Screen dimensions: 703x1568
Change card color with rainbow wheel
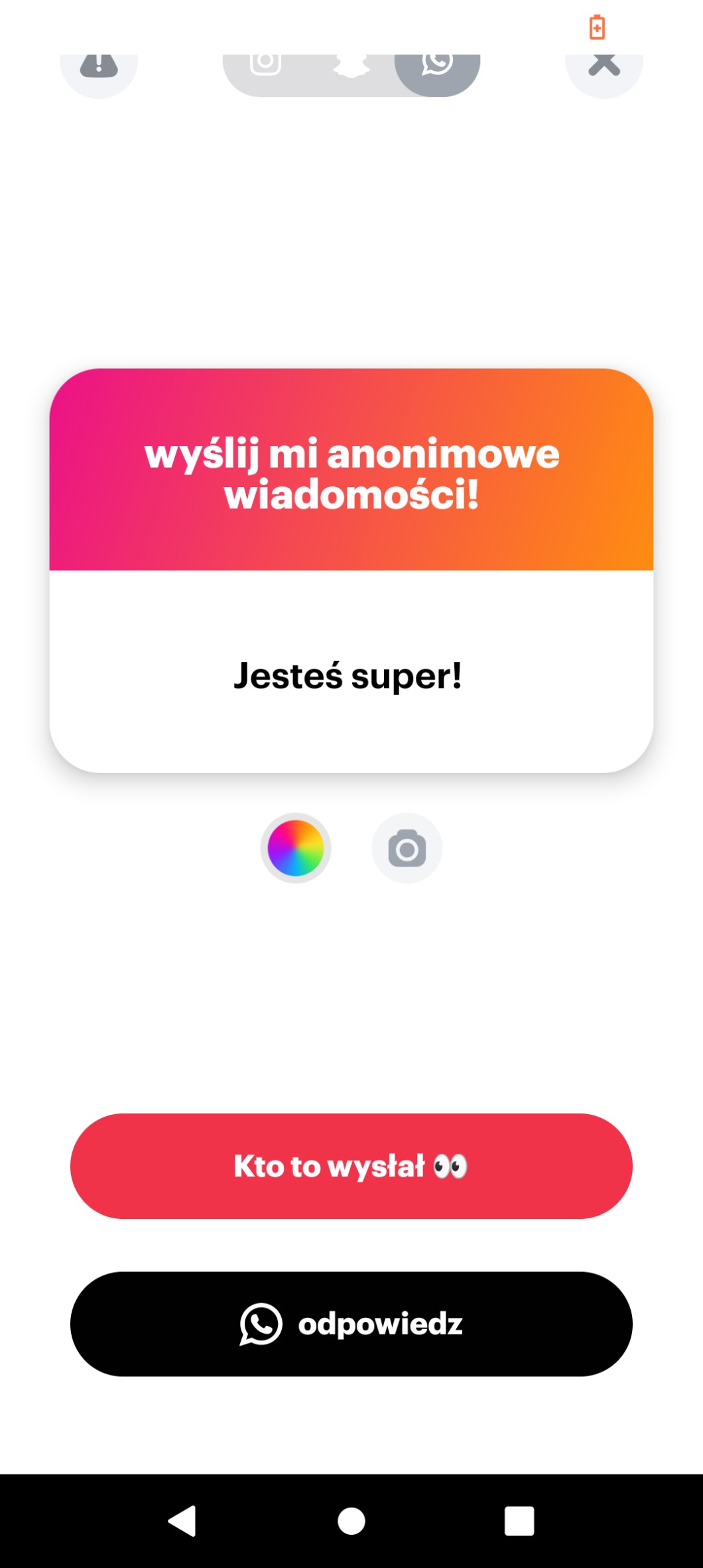tap(296, 848)
